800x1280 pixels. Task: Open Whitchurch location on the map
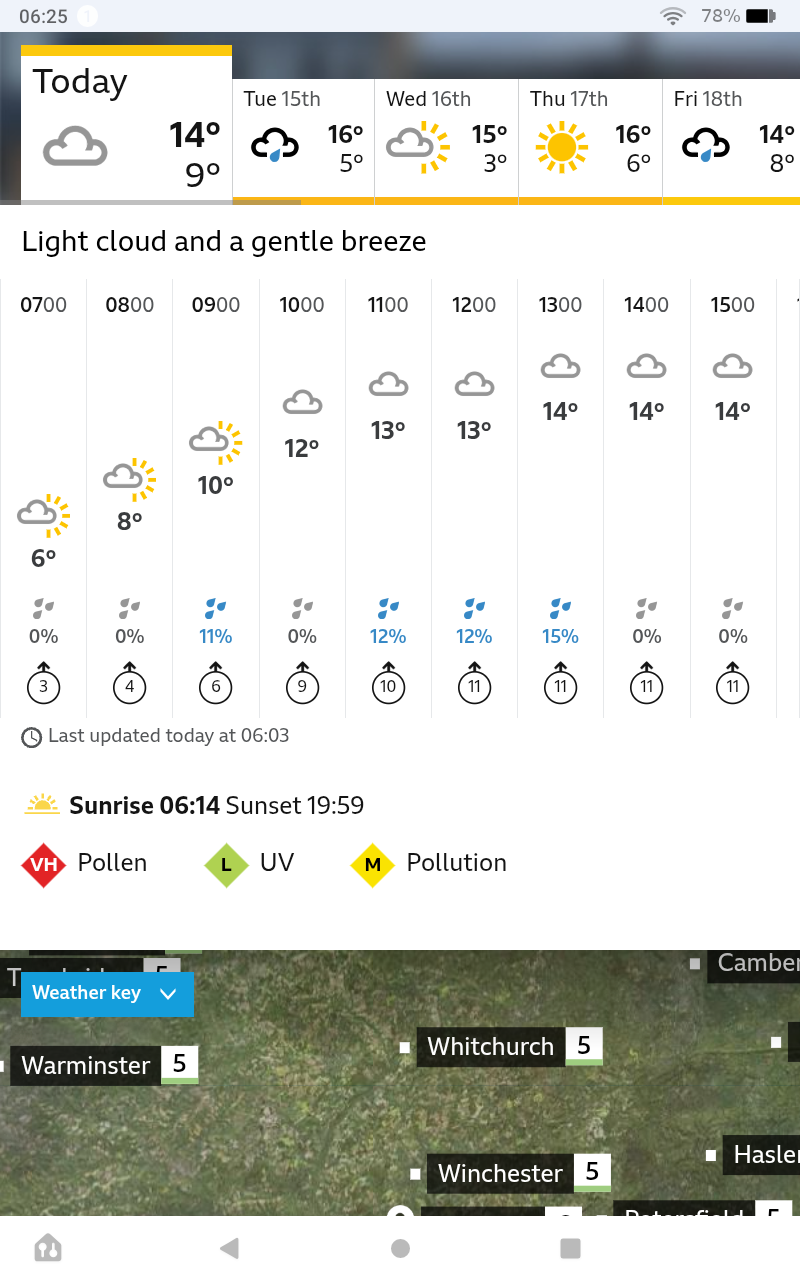click(x=490, y=1047)
